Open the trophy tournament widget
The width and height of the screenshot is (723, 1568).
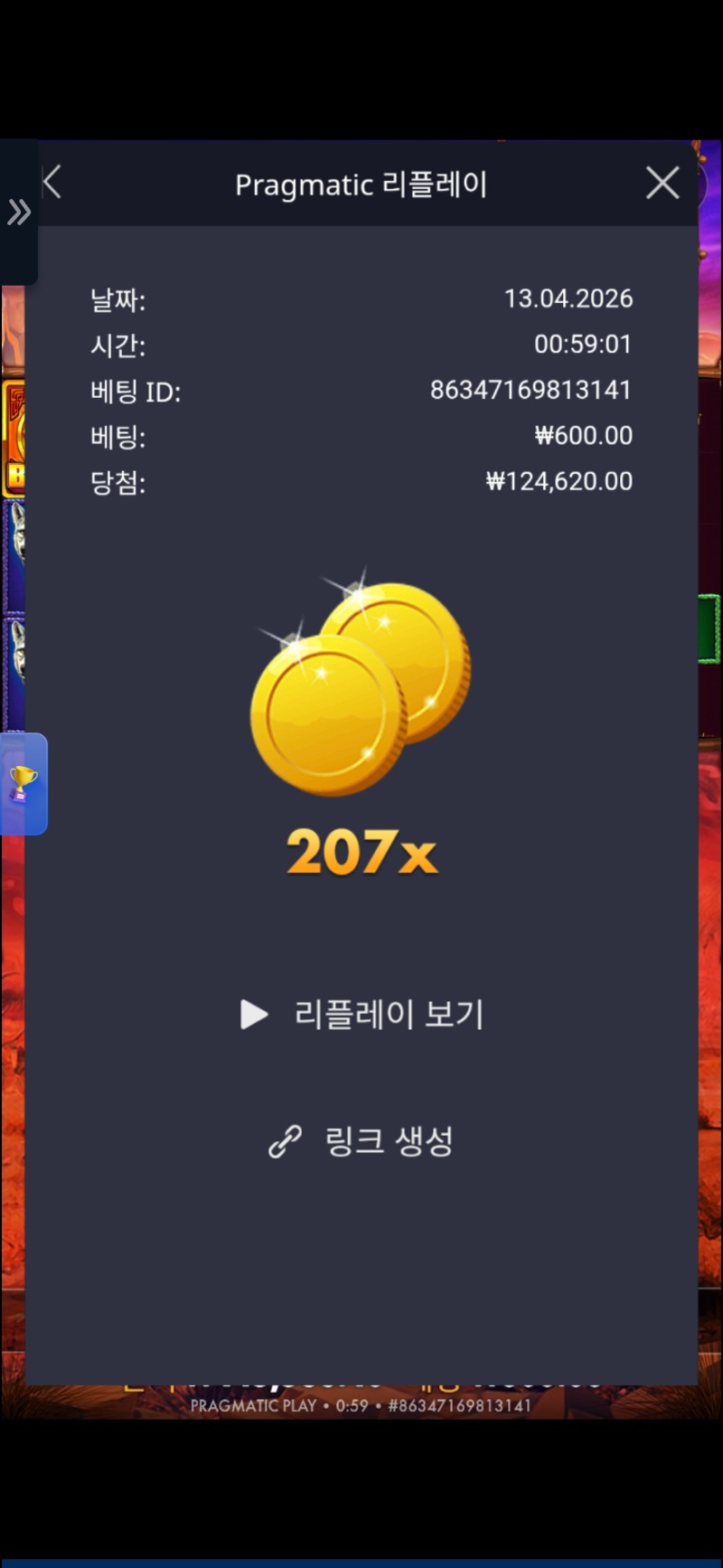pyautogui.click(x=23, y=783)
